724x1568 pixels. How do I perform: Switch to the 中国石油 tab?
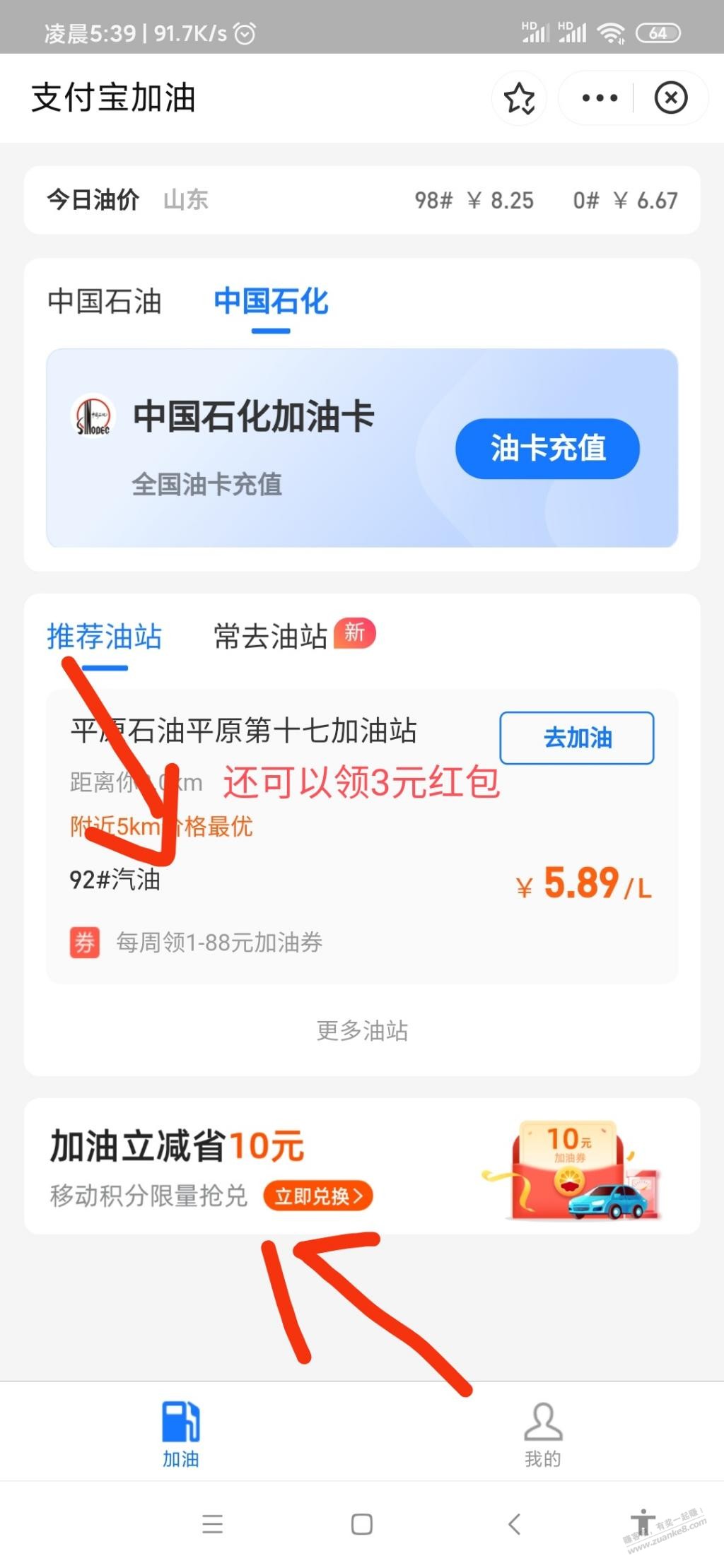[x=105, y=302]
